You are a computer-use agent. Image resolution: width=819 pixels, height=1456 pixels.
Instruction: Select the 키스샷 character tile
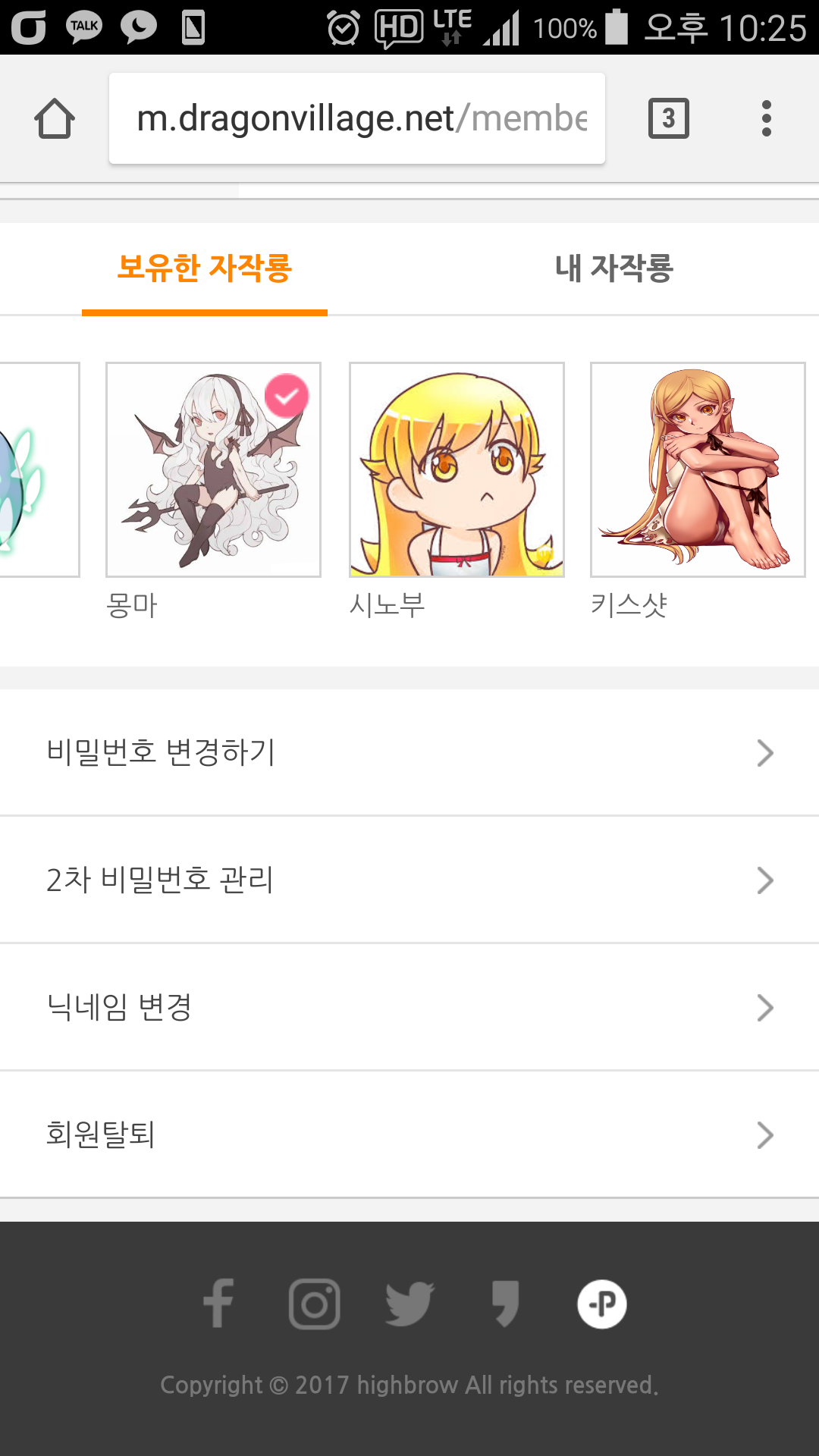click(698, 469)
